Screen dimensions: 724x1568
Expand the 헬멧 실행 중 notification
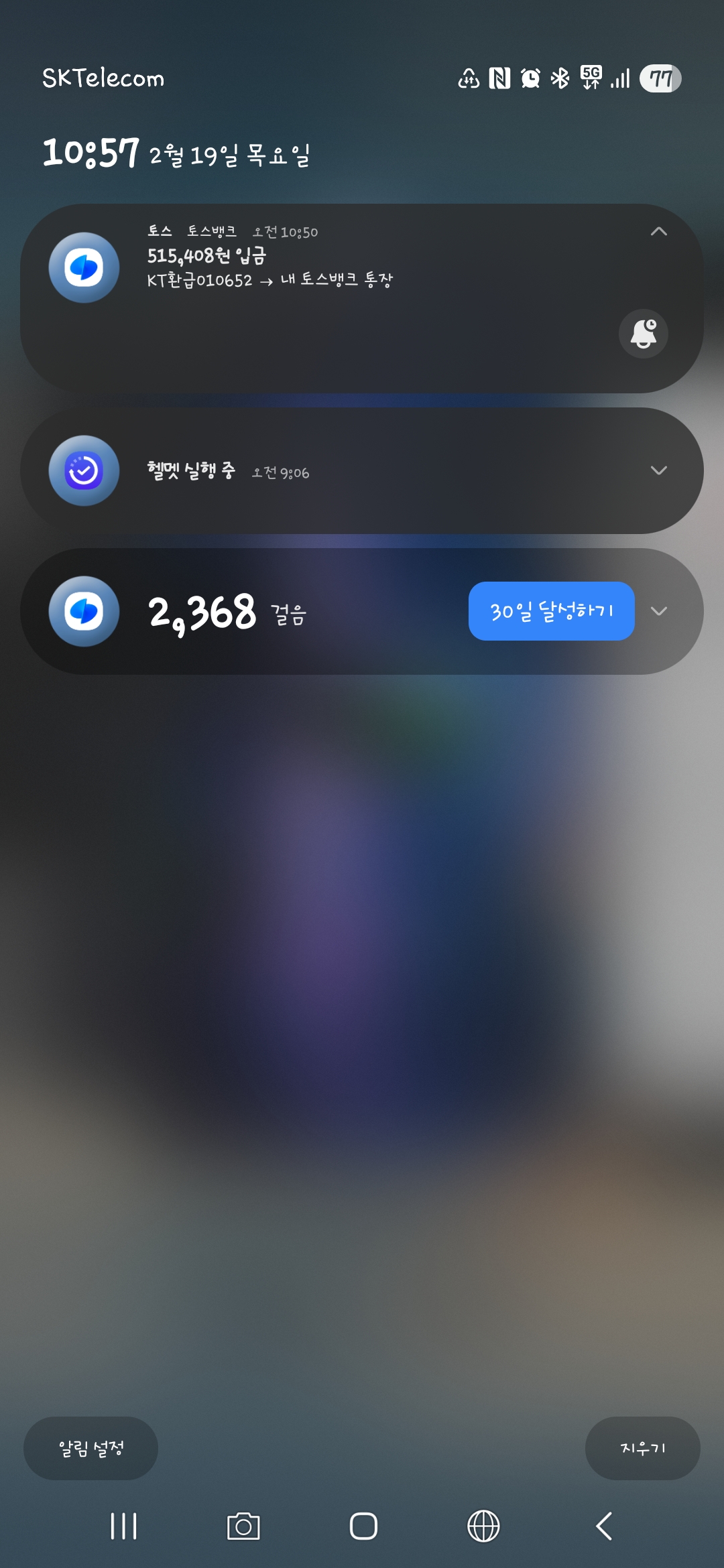coord(658,470)
